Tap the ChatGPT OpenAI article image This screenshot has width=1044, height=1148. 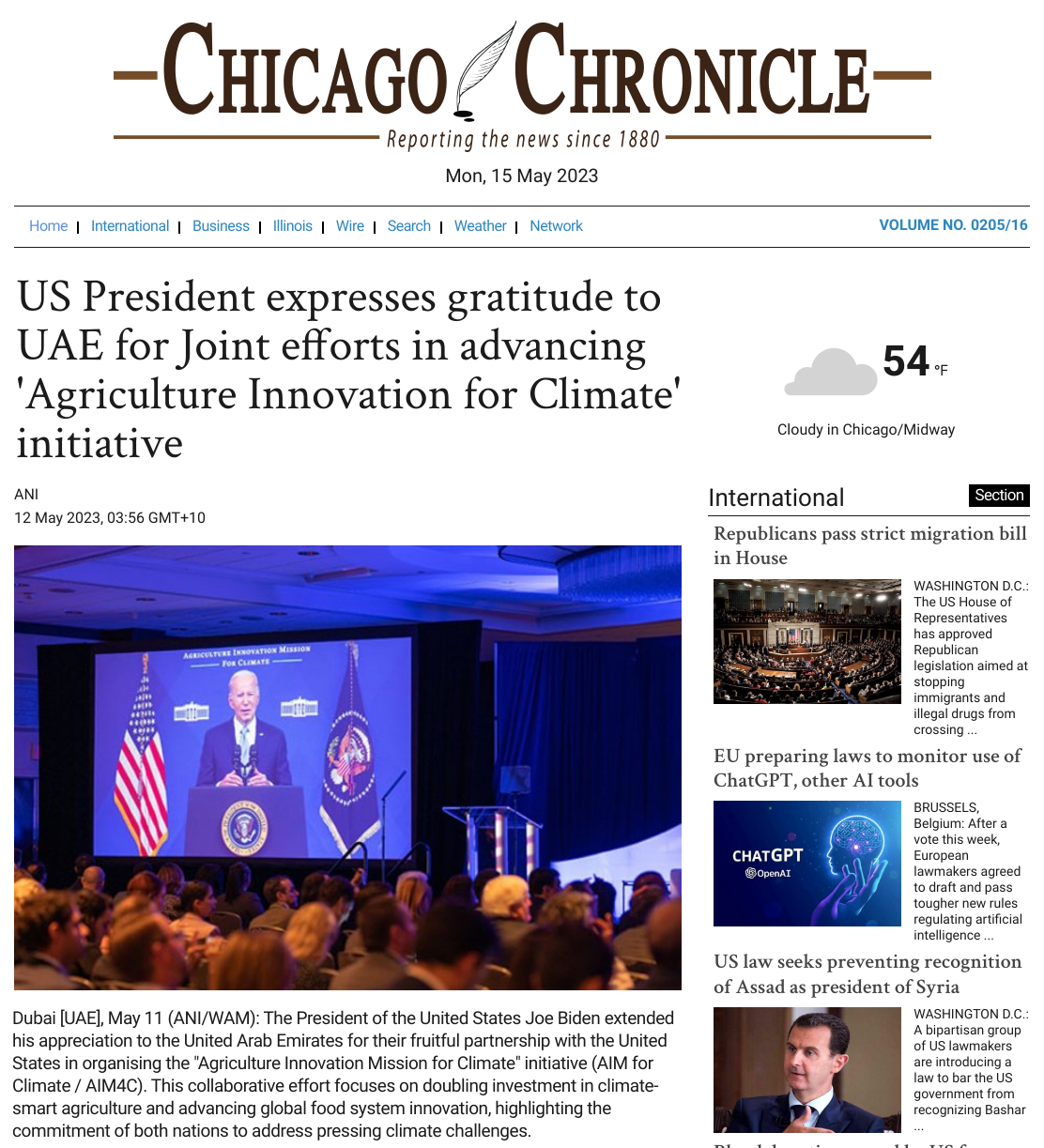tap(807, 864)
